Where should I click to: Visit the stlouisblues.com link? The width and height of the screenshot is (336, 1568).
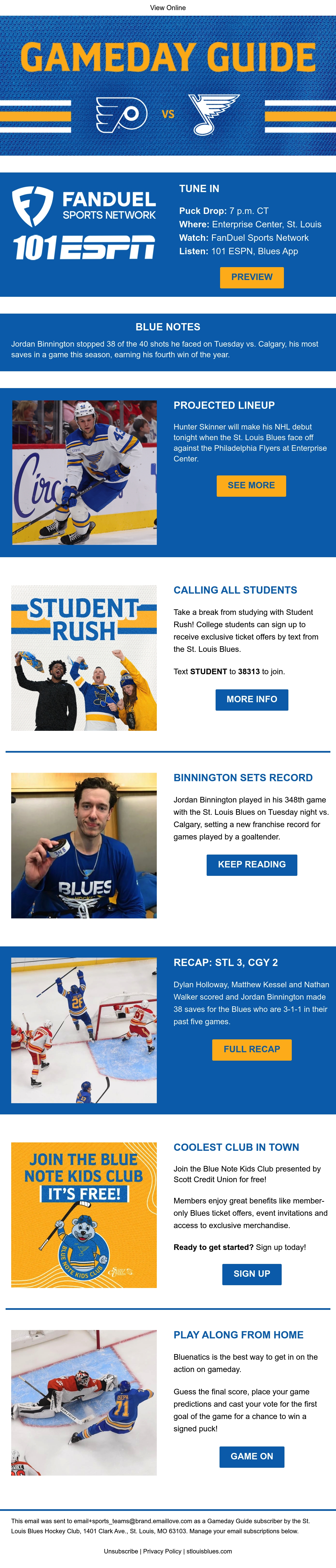pyautogui.click(x=209, y=1551)
